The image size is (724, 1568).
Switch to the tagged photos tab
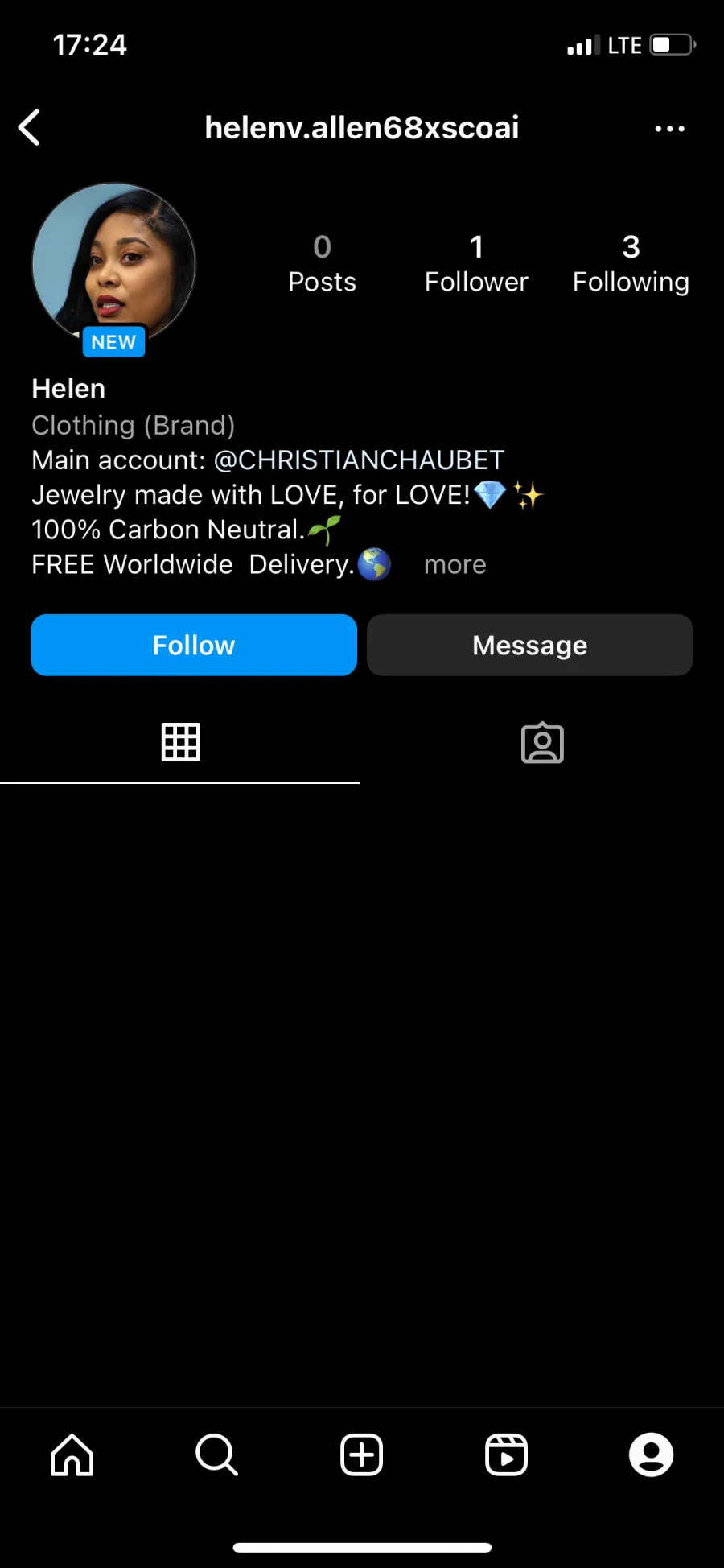pyautogui.click(x=542, y=742)
